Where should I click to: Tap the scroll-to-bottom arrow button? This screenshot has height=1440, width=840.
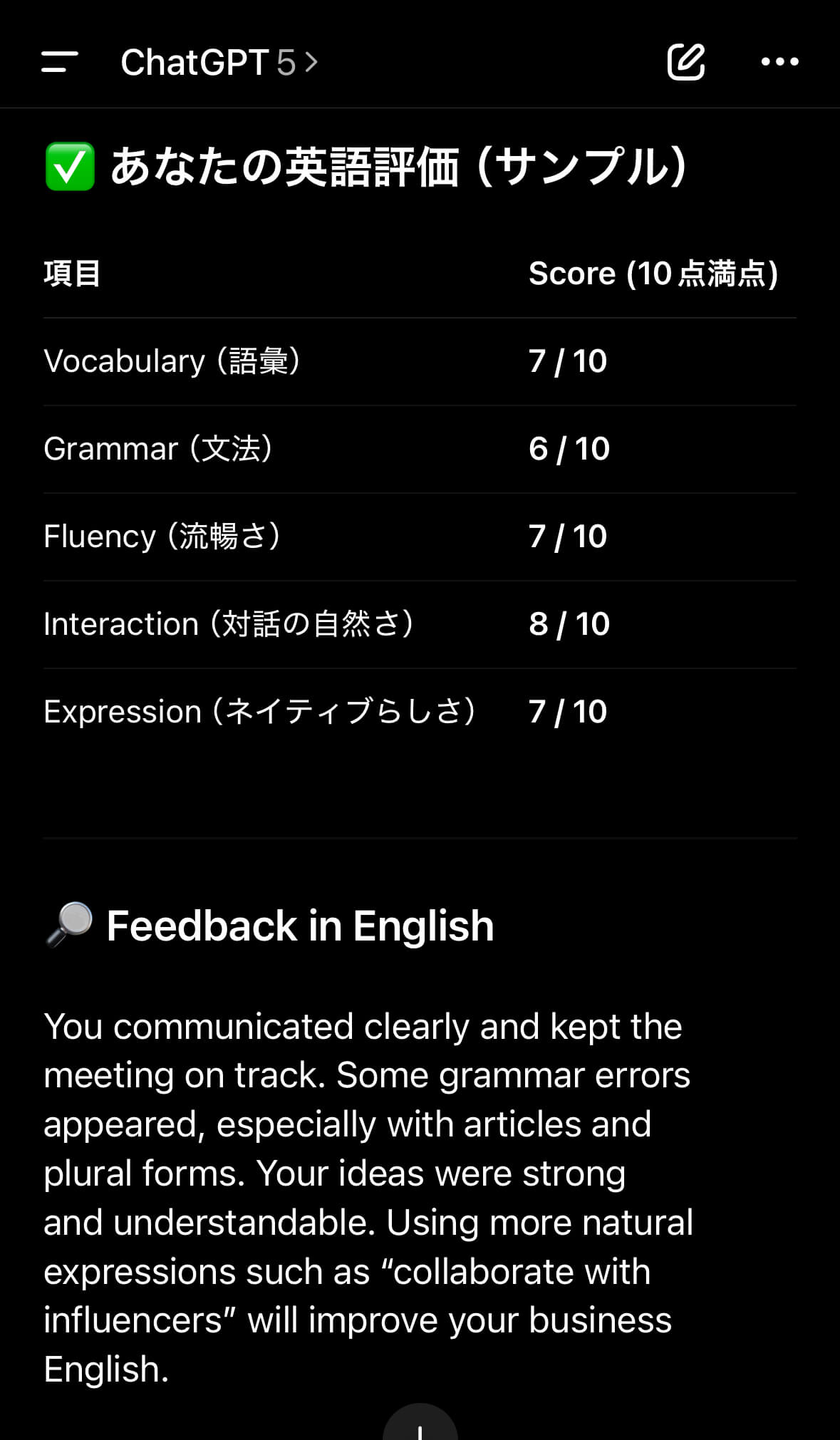click(420, 1425)
